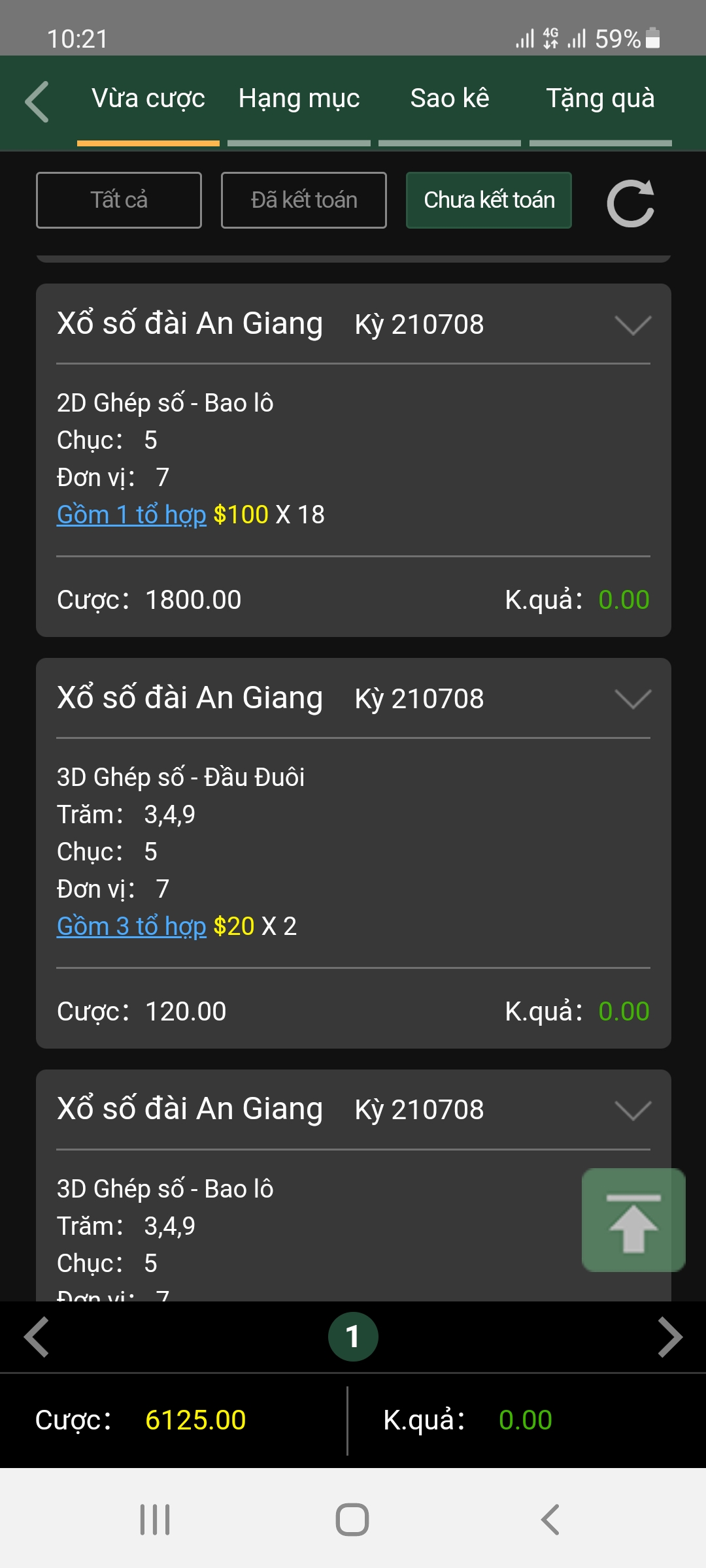Switch to the Hạng mục tab

coord(299,99)
